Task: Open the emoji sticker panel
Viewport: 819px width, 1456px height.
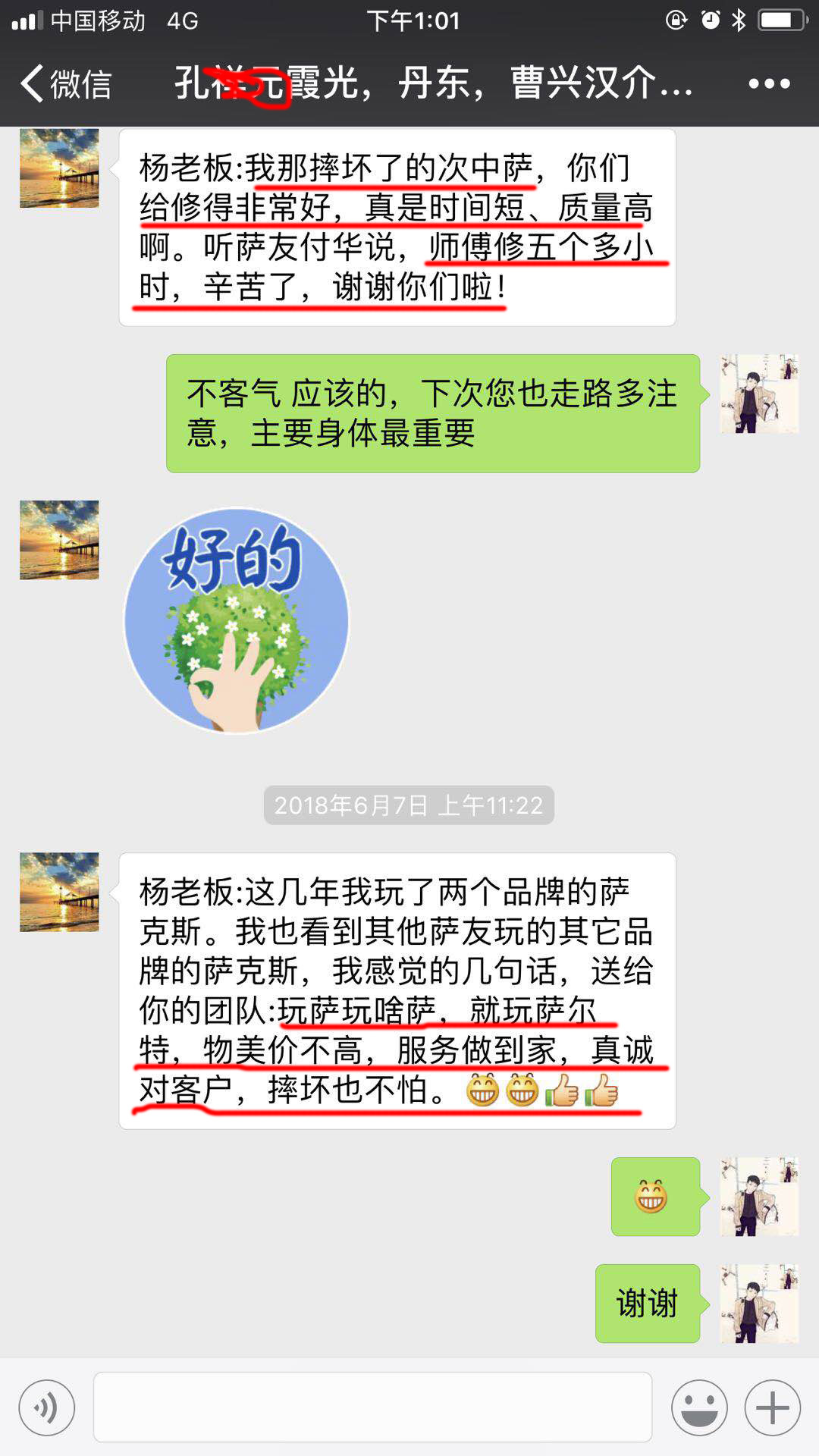Action: 698,1408
